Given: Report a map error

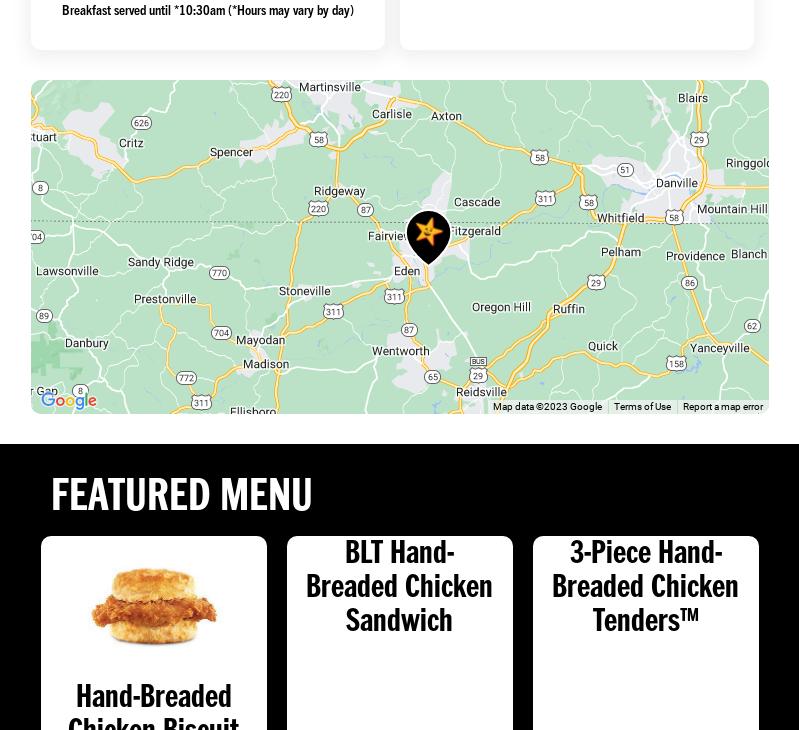Looking at the screenshot, I should click(722, 407).
